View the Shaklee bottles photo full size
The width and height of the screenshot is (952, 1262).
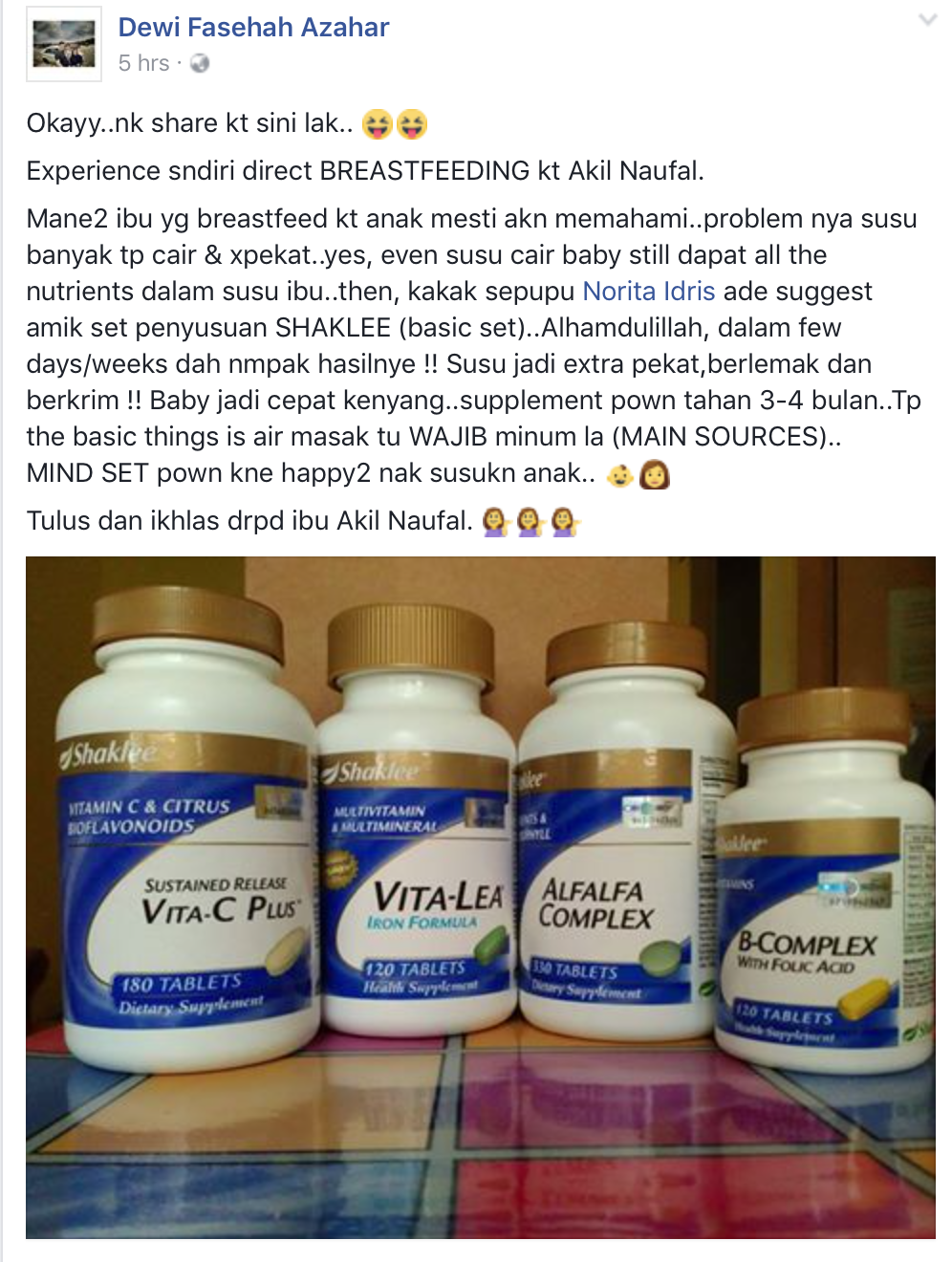[x=480, y=897]
